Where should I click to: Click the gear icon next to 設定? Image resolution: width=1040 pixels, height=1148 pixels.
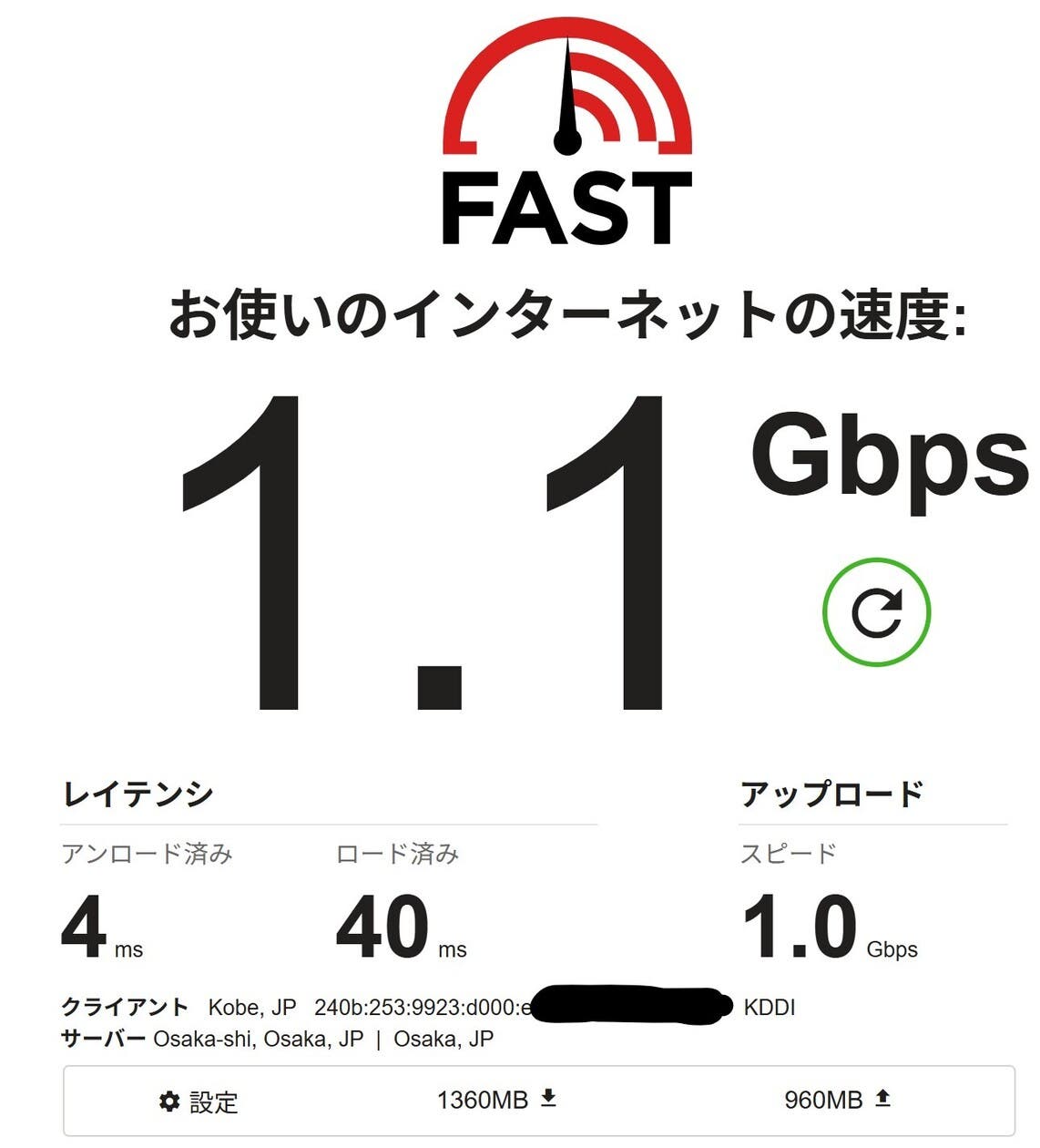[x=168, y=1102]
